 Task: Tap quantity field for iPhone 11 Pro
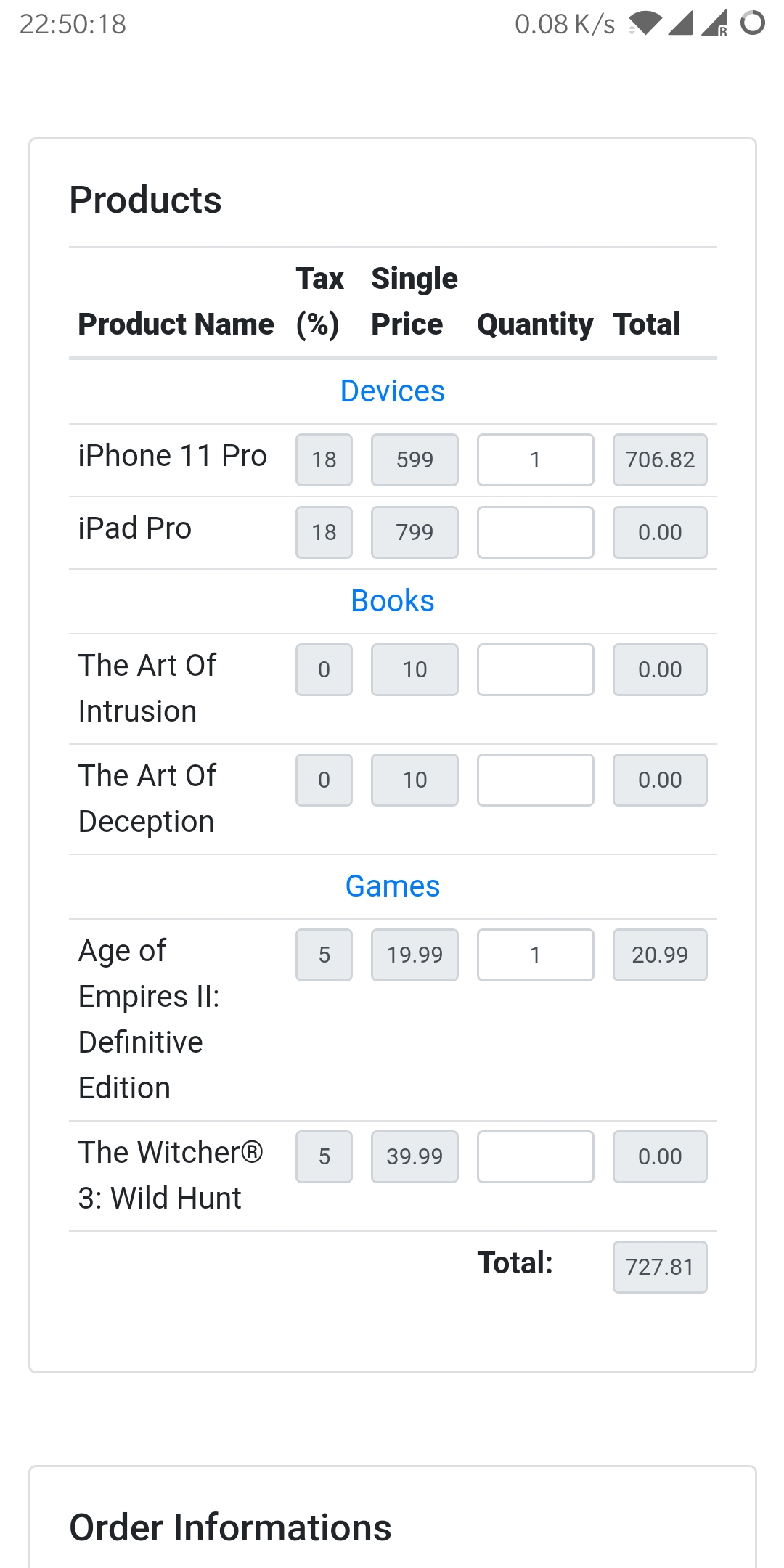535,460
